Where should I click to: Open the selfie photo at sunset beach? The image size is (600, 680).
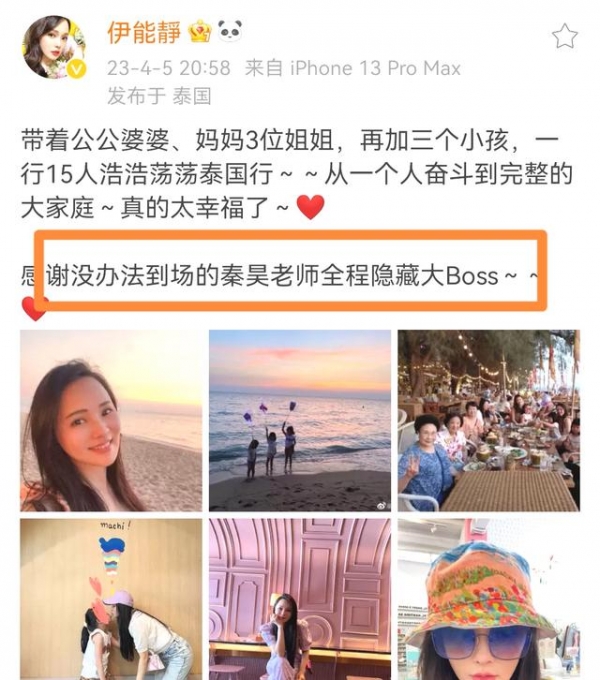click(111, 421)
